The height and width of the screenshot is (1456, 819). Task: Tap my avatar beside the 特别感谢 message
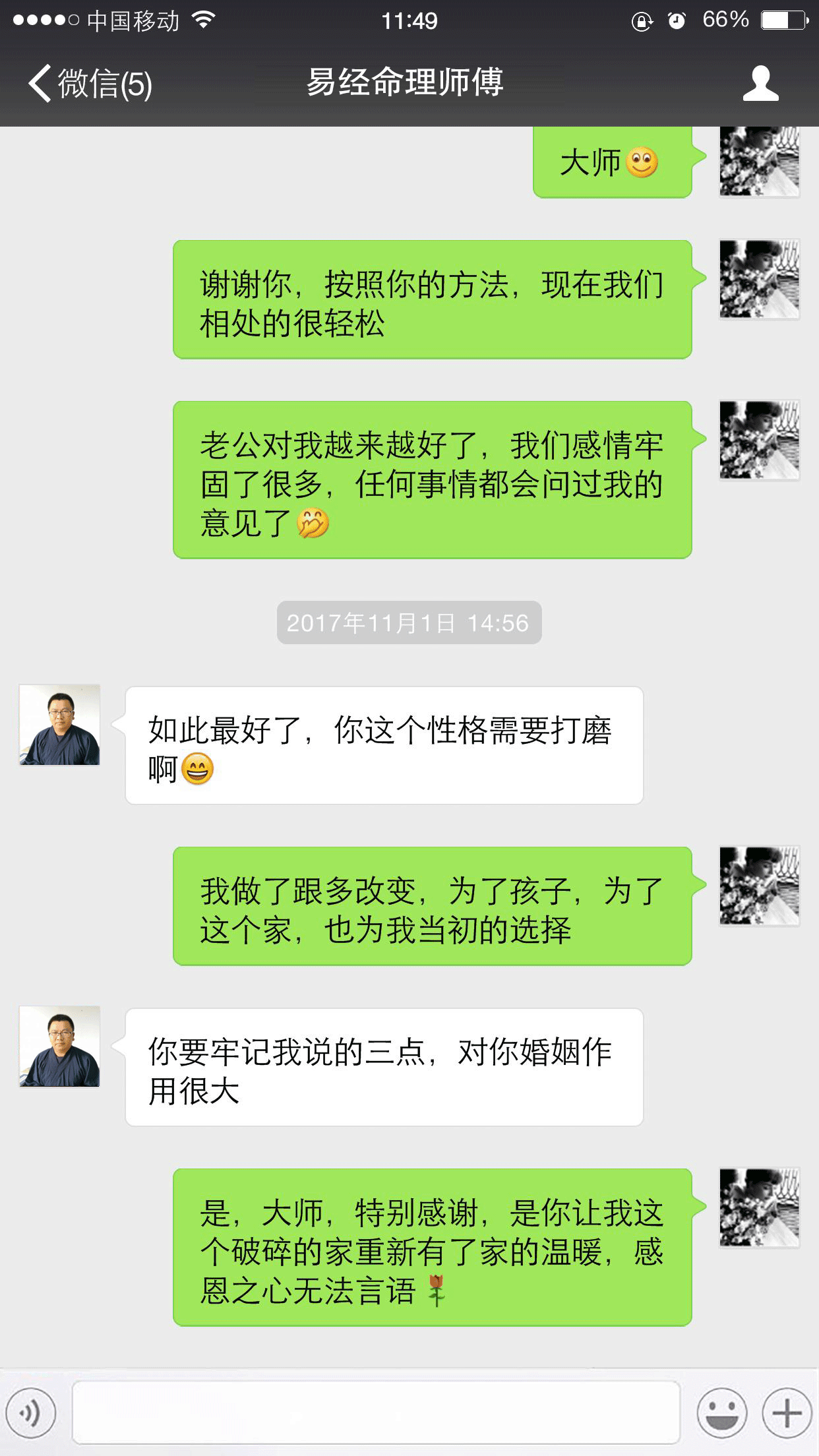coord(759,1207)
